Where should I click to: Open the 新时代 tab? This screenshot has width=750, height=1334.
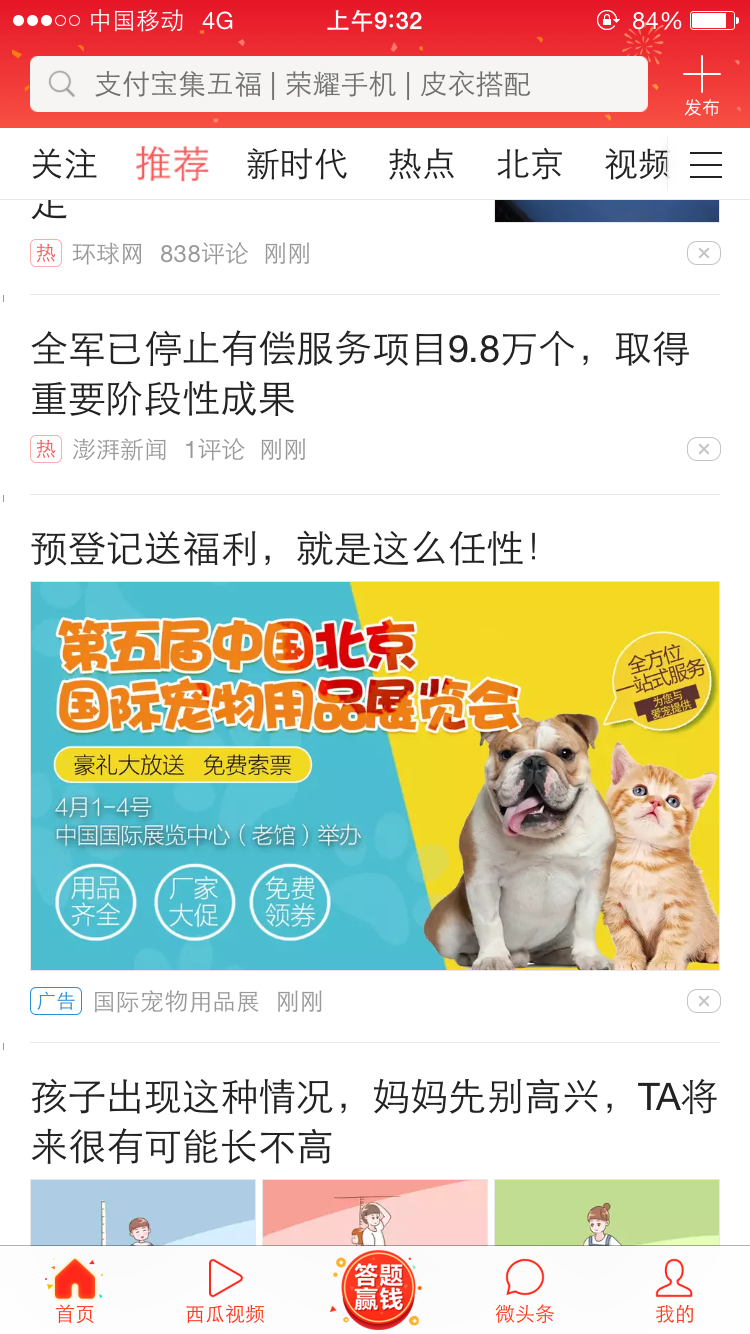[296, 164]
